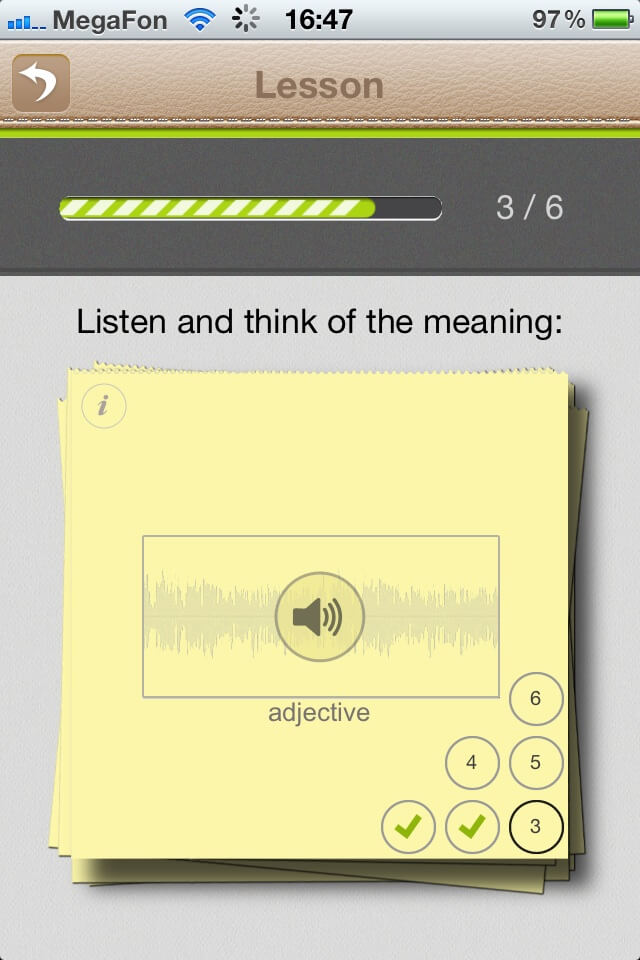Jump to card number 6
The height and width of the screenshot is (960, 640).
click(x=536, y=698)
